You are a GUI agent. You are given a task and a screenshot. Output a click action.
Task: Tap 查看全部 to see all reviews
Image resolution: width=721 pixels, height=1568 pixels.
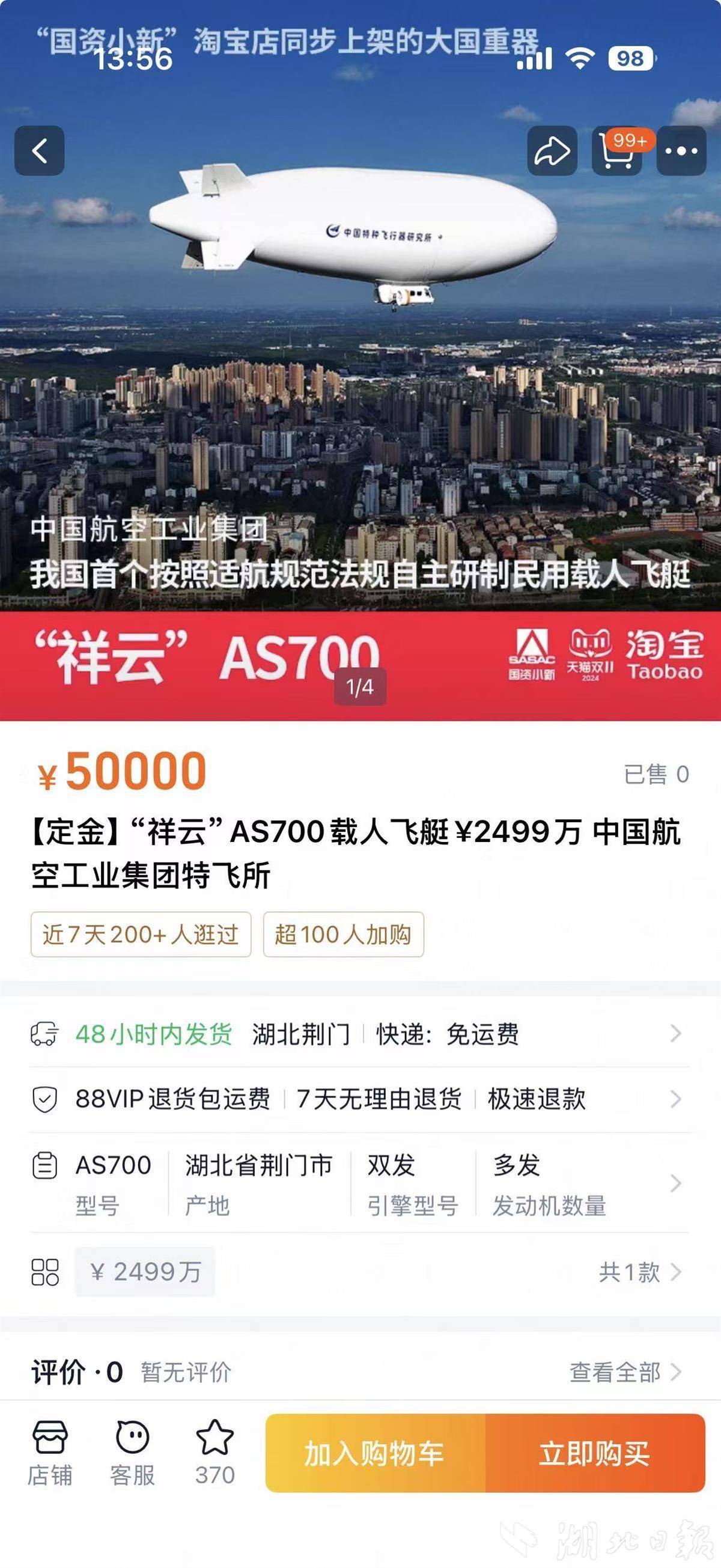pos(624,1373)
